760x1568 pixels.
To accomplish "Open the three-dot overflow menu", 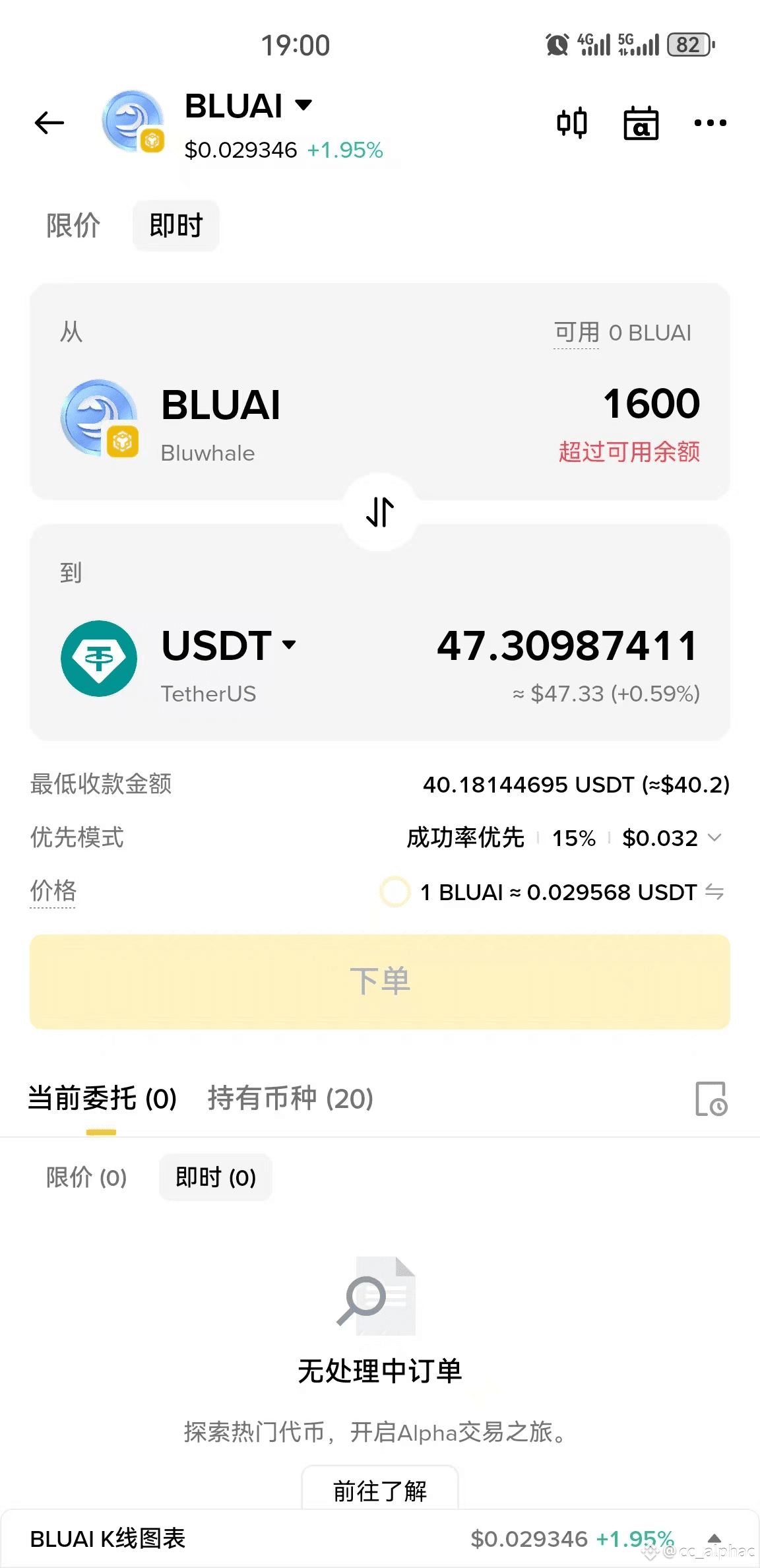I will 710,123.
